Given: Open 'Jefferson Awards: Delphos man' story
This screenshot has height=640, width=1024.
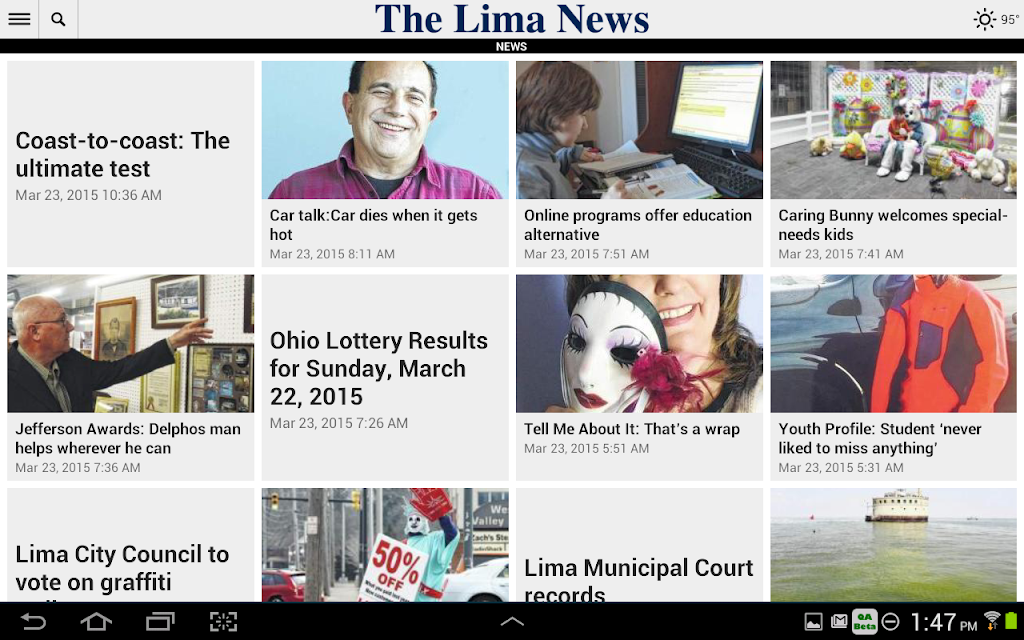Looking at the screenshot, I should pos(131,377).
